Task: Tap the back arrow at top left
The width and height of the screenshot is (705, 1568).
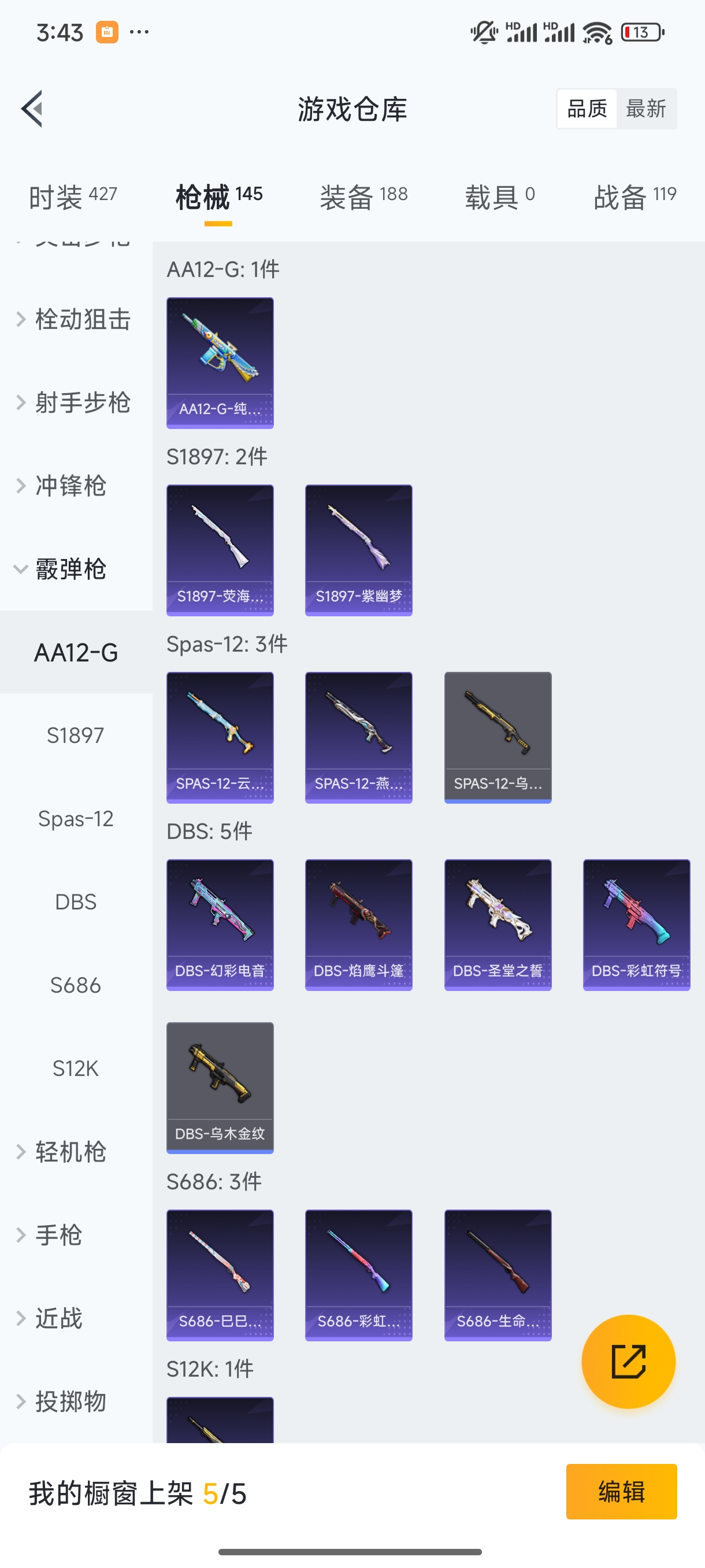Action: point(32,108)
